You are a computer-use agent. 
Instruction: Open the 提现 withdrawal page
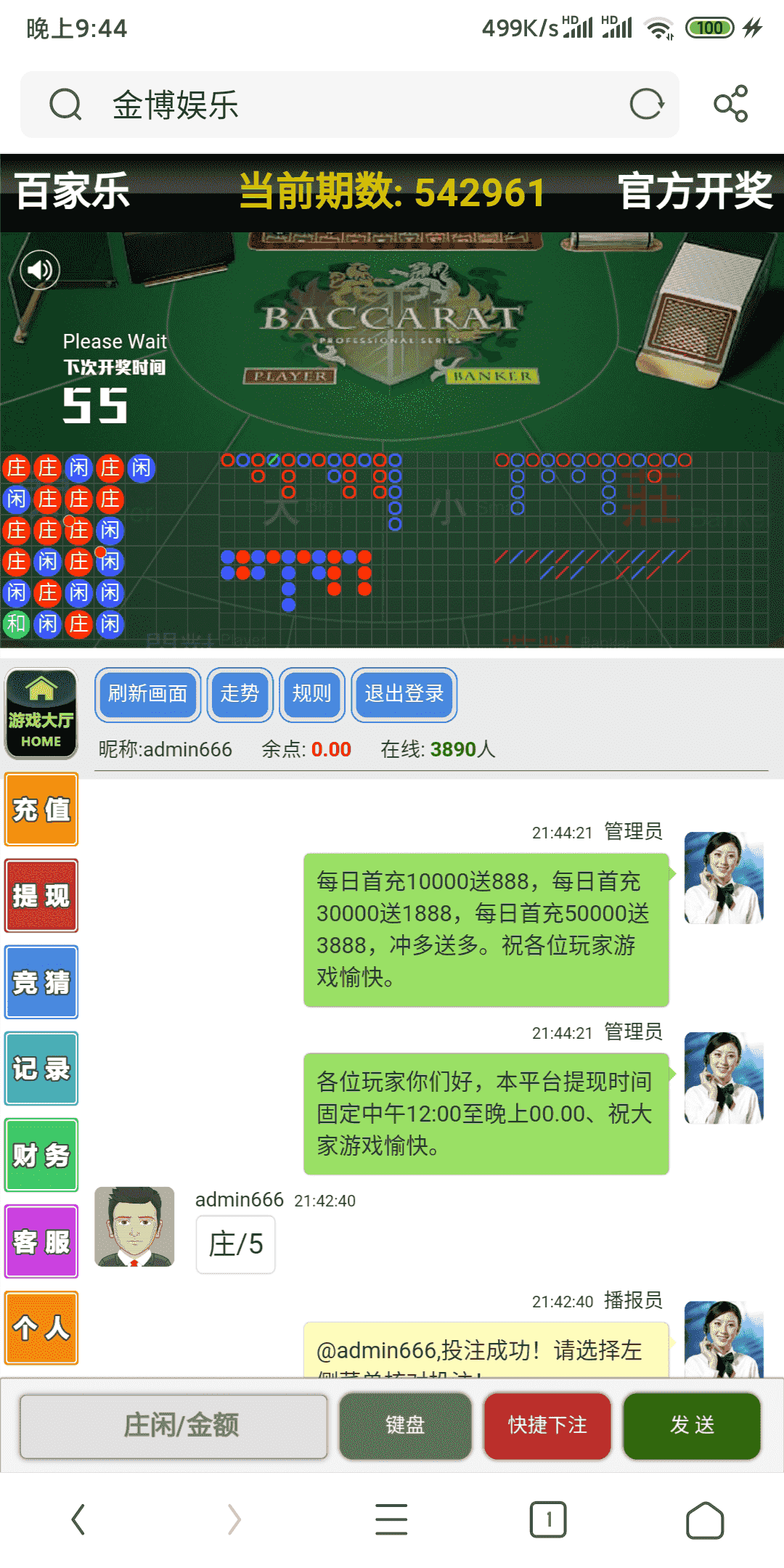point(41,896)
